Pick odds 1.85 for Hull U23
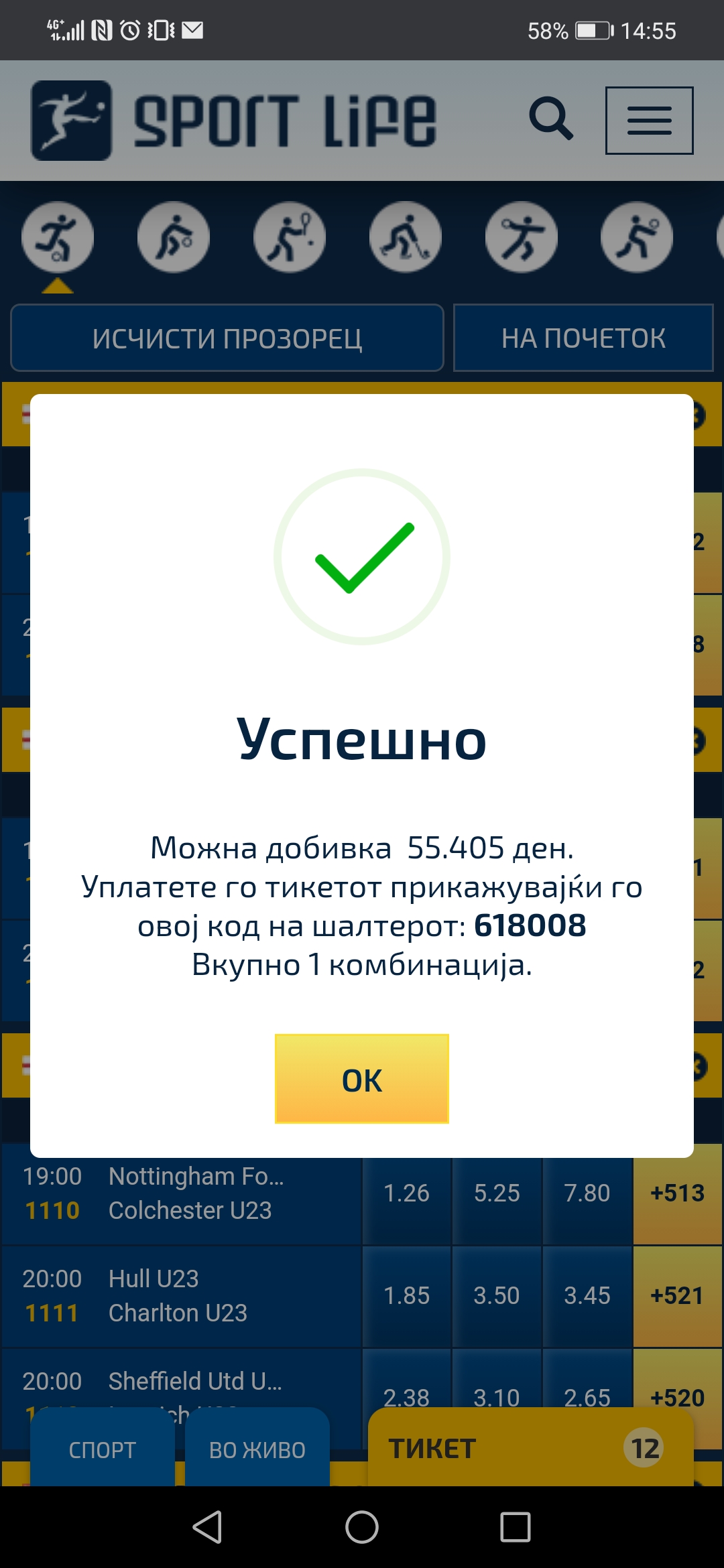The width and height of the screenshot is (724, 1568). (x=406, y=1295)
